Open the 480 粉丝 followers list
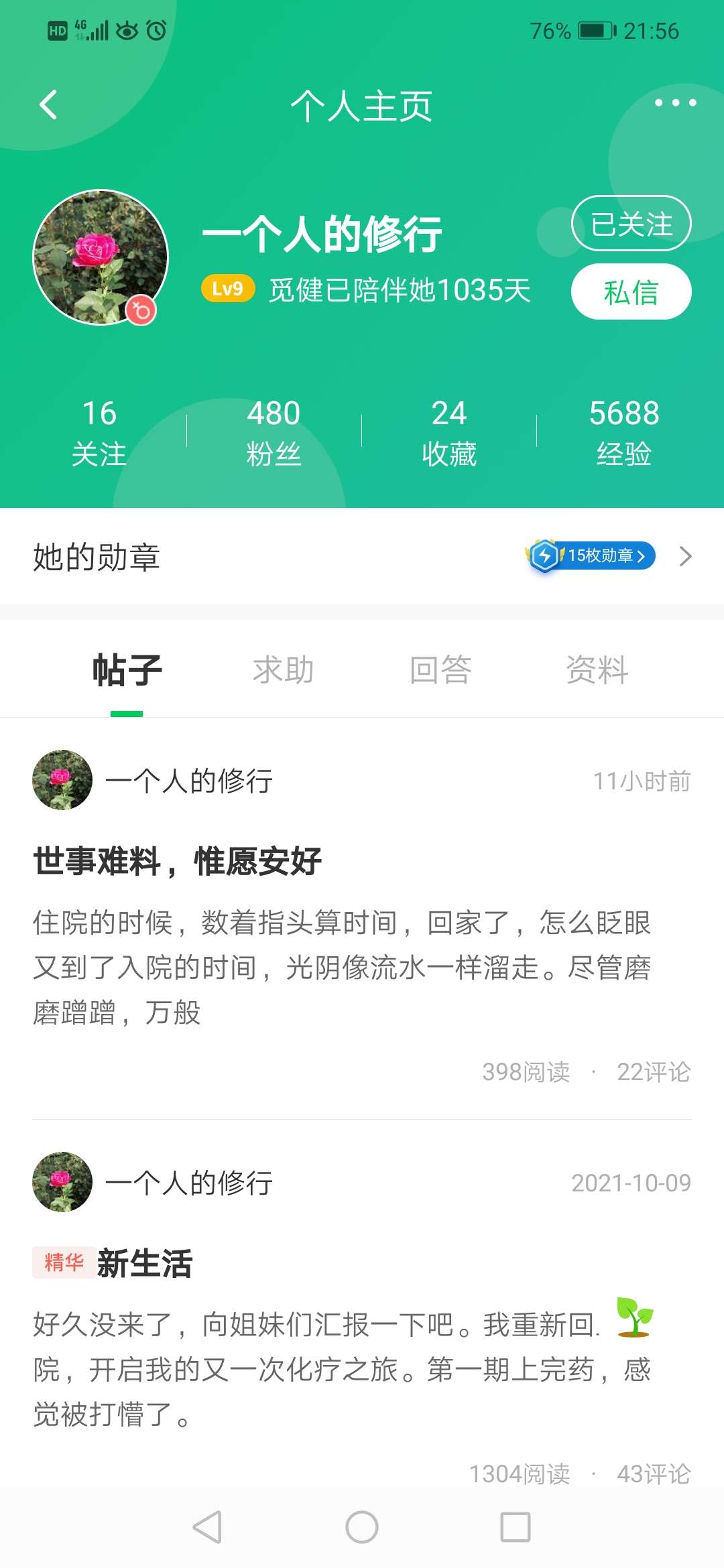 274,432
